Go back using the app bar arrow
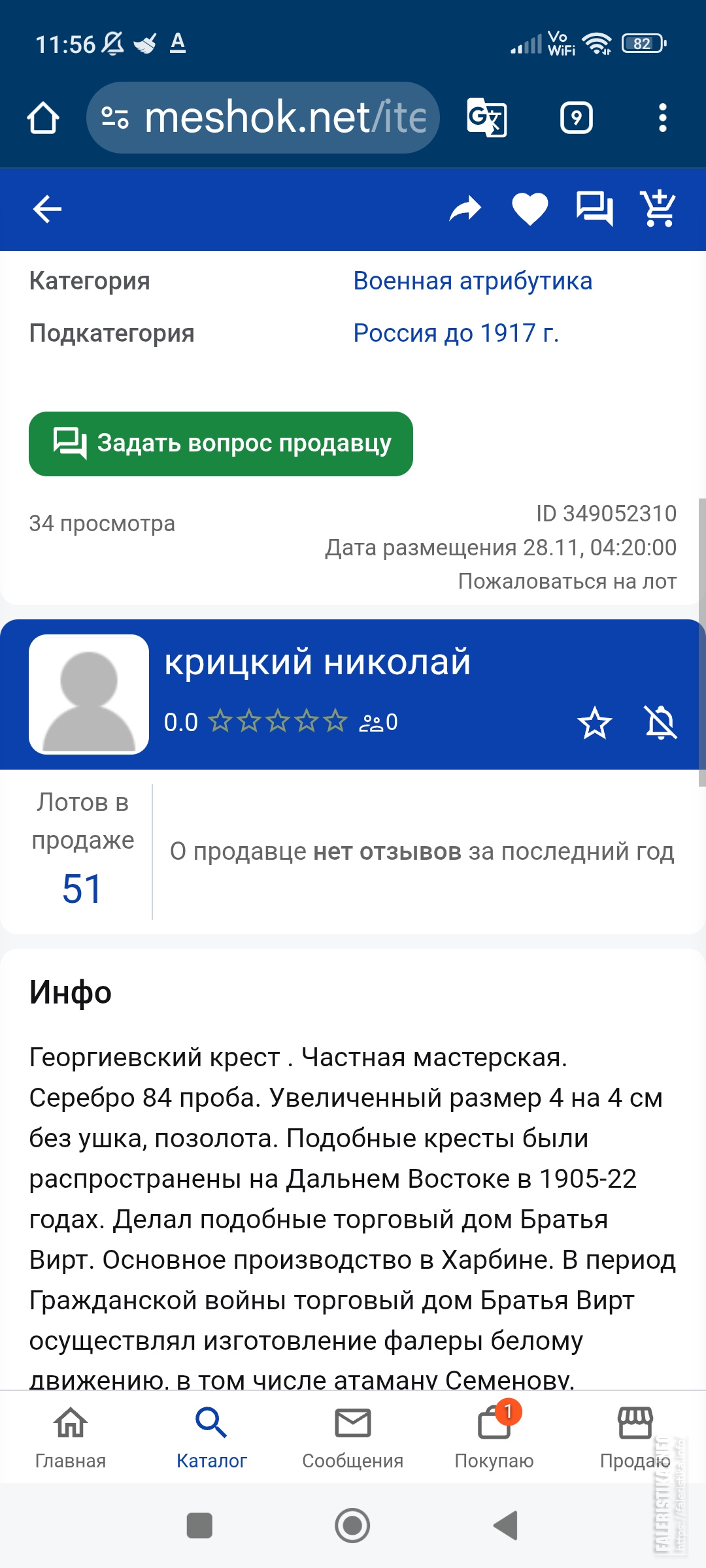The height and width of the screenshot is (1568, 706). click(x=47, y=210)
